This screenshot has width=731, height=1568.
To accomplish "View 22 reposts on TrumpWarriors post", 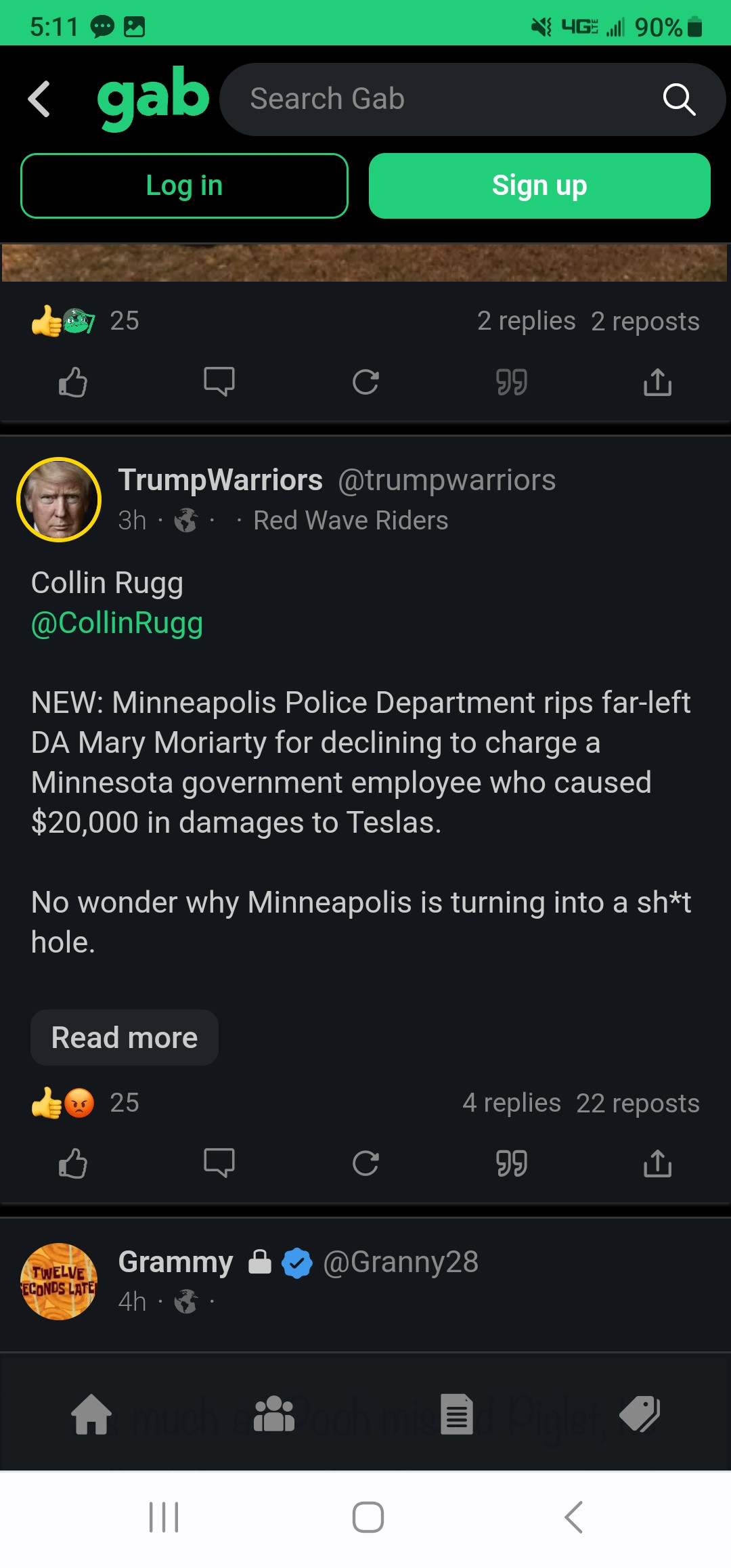I will tap(638, 1103).
